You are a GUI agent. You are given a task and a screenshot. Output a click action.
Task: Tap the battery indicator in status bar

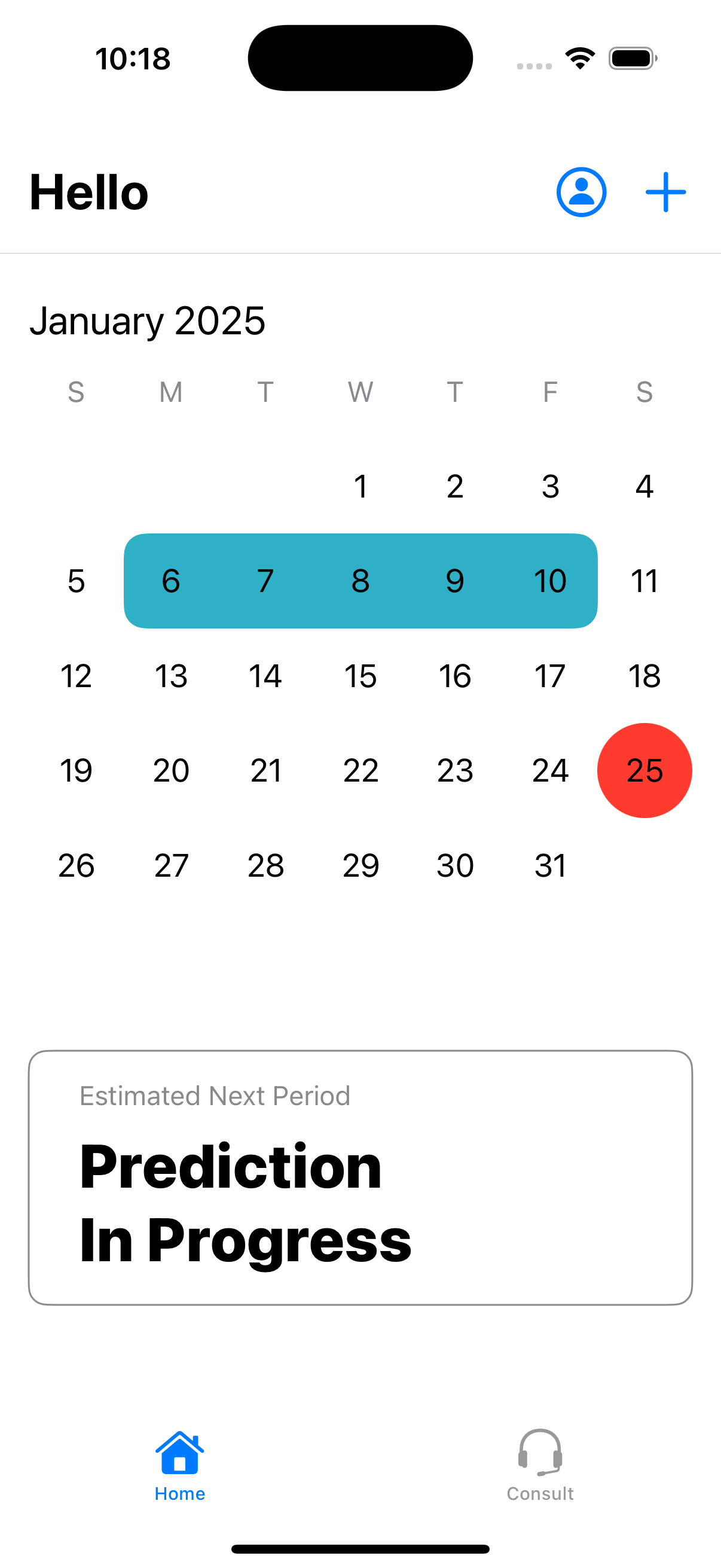[630, 57]
